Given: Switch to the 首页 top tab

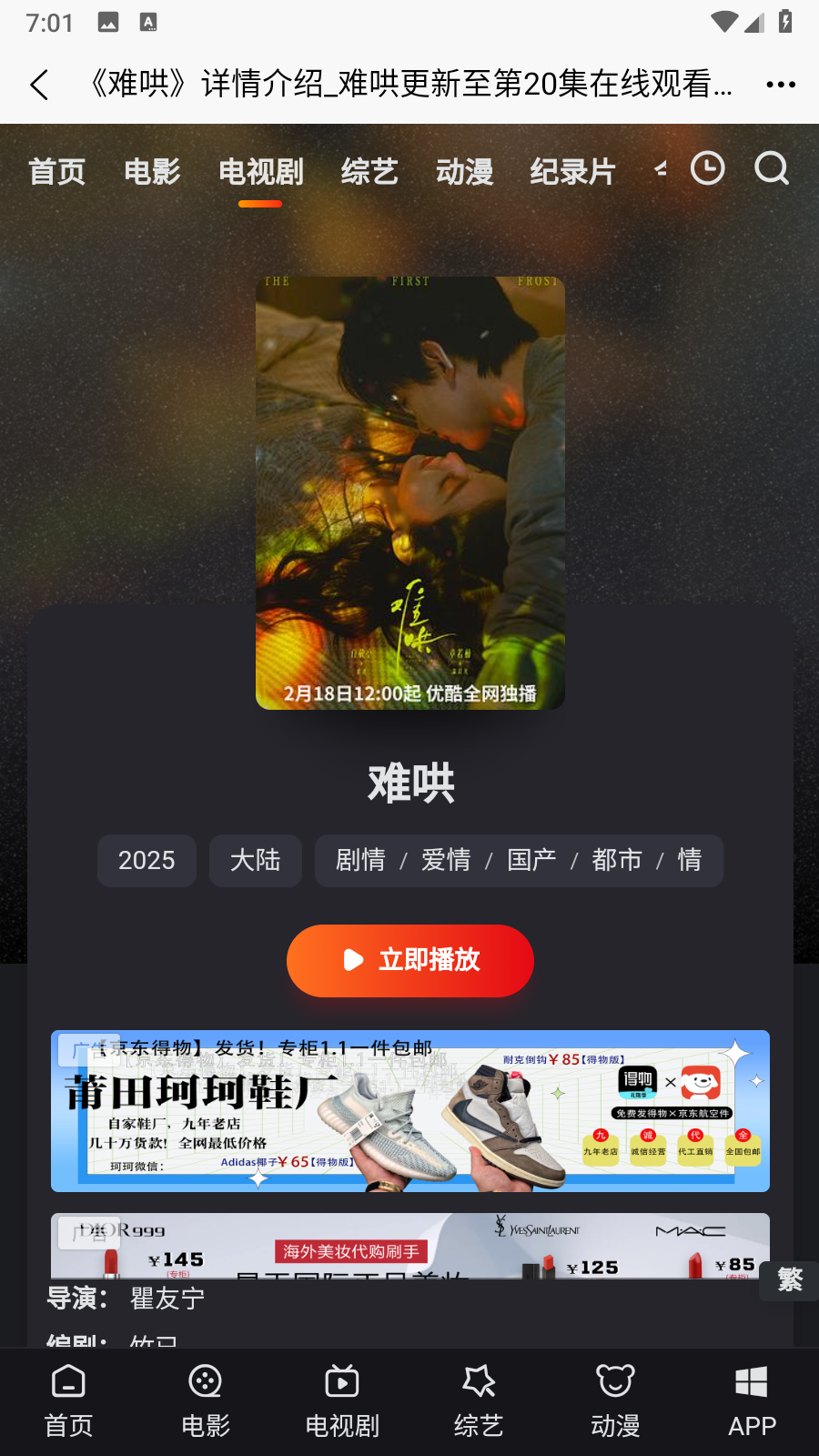Looking at the screenshot, I should coord(56,171).
